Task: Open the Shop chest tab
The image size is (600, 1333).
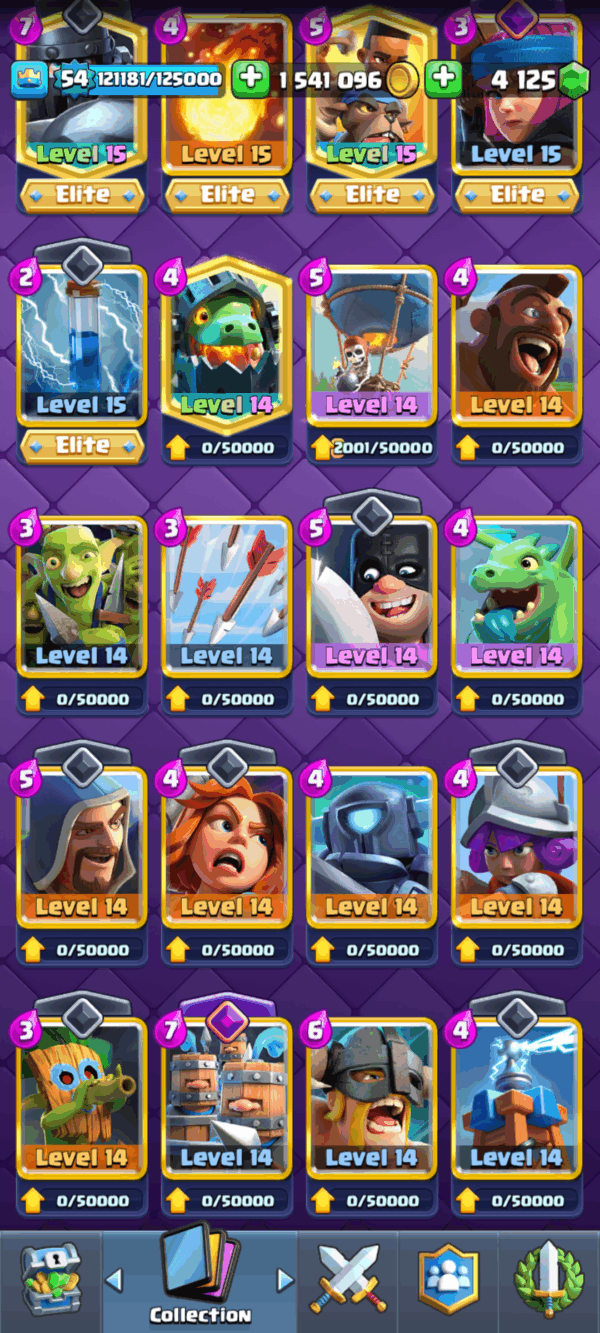Action: [x=51, y=1281]
